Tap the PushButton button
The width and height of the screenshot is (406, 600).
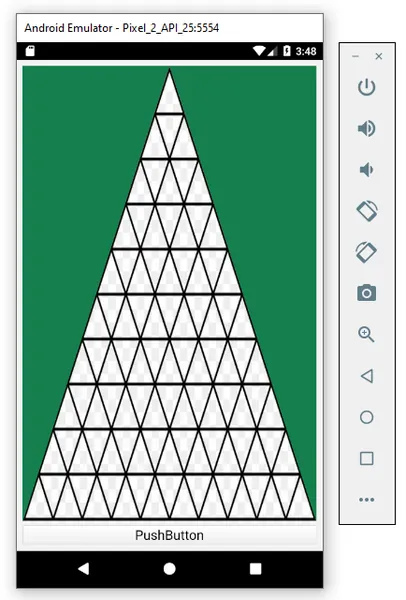pos(170,535)
